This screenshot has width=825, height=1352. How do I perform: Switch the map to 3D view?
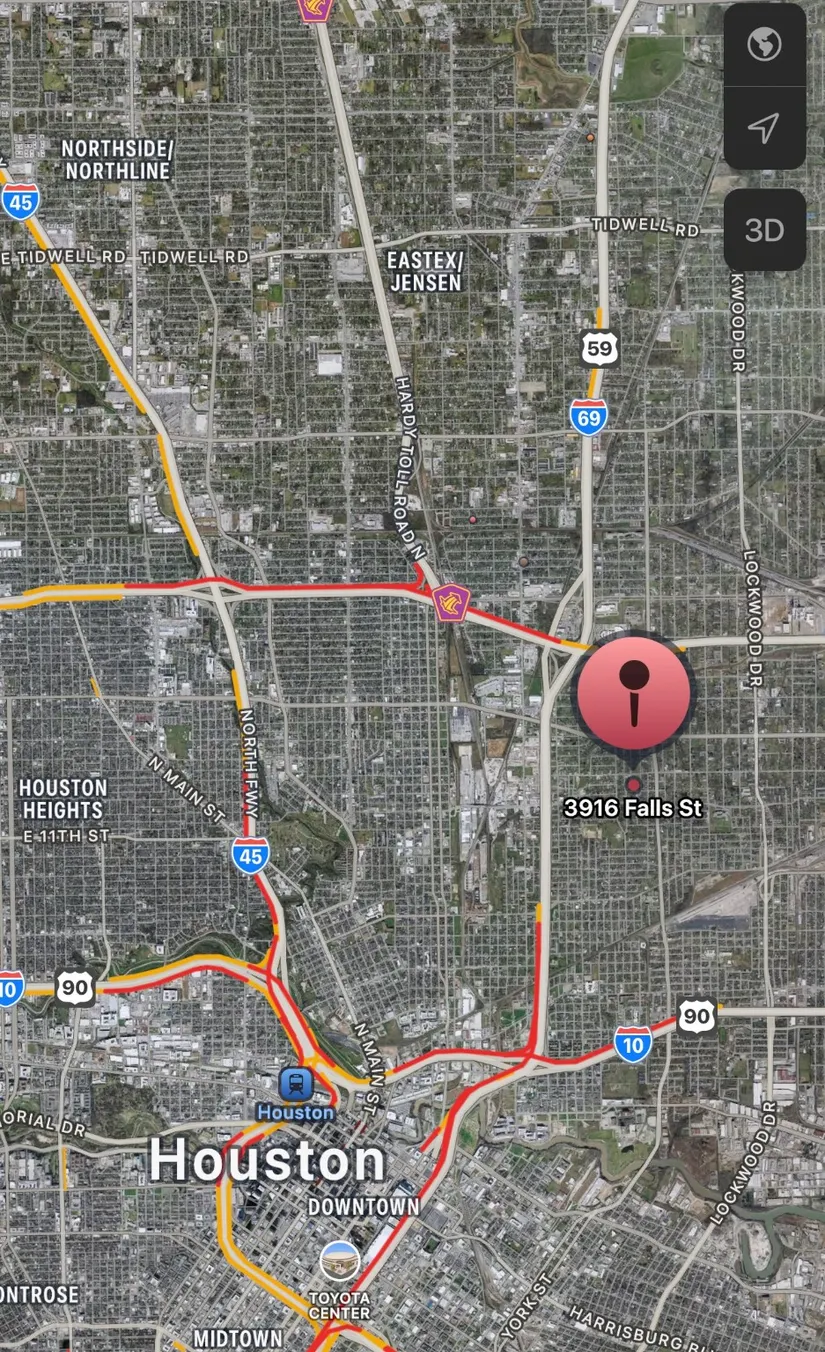click(x=764, y=231)
